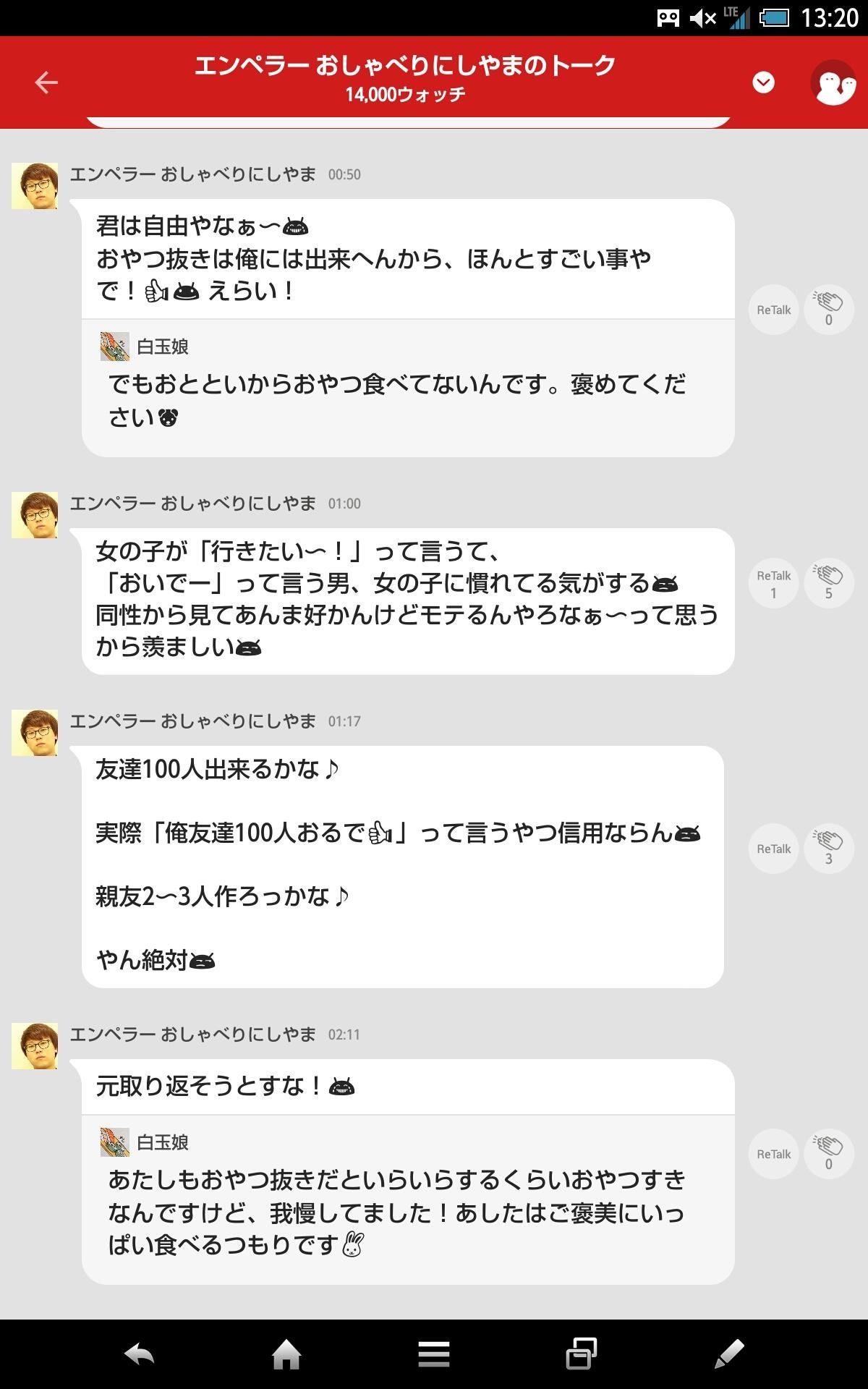Open the ghost profile icon in the header
Screen dimensions: 868x1389
pos(832,82)
